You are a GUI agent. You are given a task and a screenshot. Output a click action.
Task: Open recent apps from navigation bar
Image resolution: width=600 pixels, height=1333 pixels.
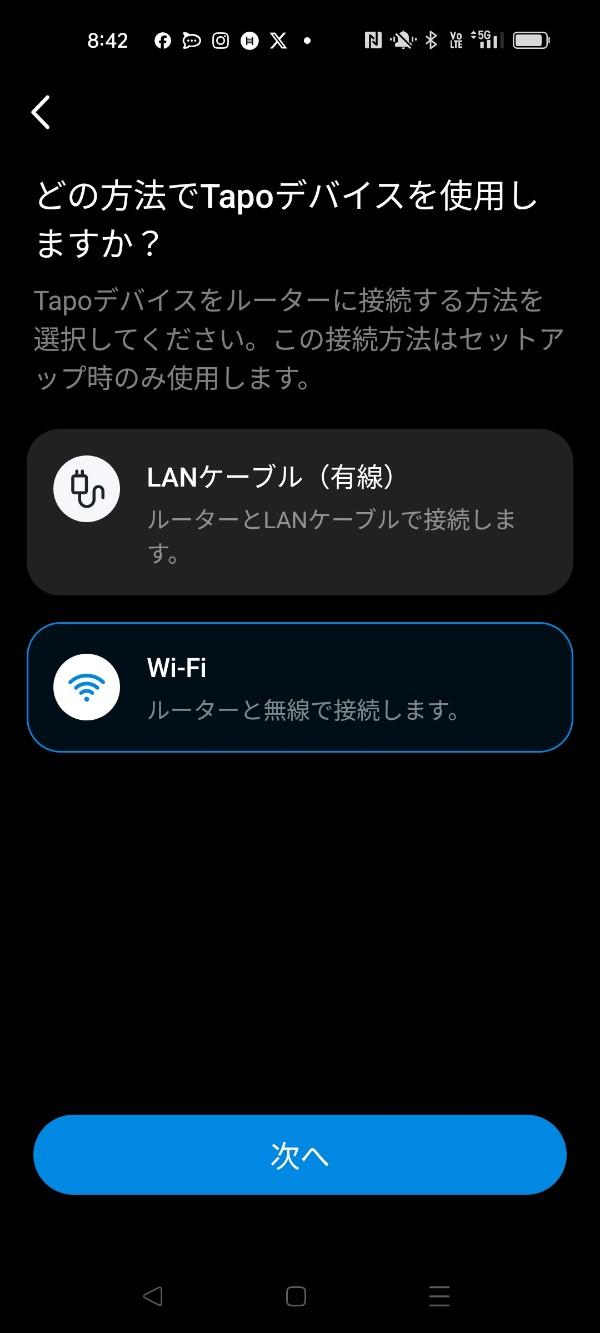[439, 1297]
